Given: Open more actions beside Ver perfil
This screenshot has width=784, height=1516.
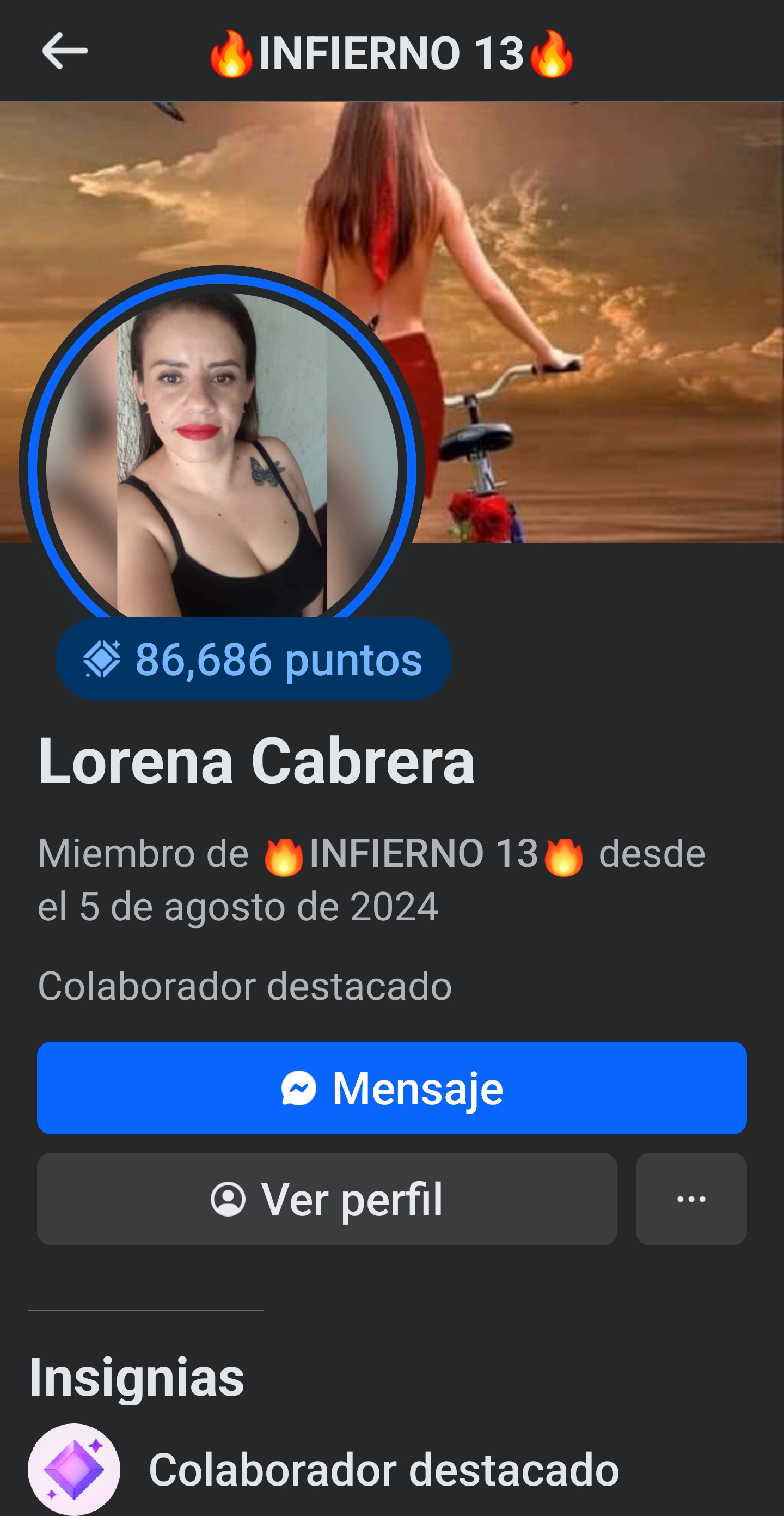Looking at the screenshot, I should [690, 1201].
